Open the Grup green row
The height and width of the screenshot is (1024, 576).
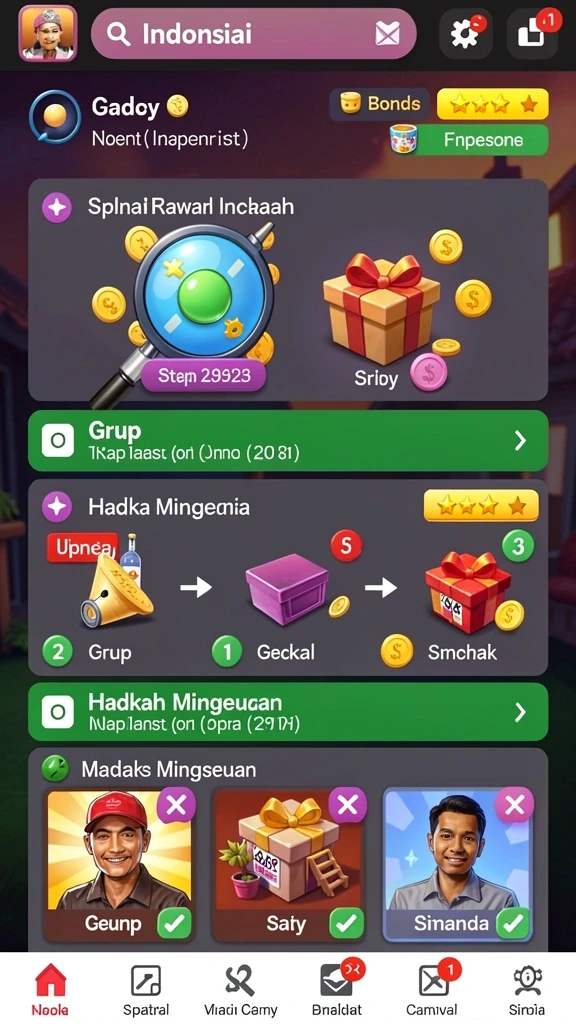click(x=288, y=441)
